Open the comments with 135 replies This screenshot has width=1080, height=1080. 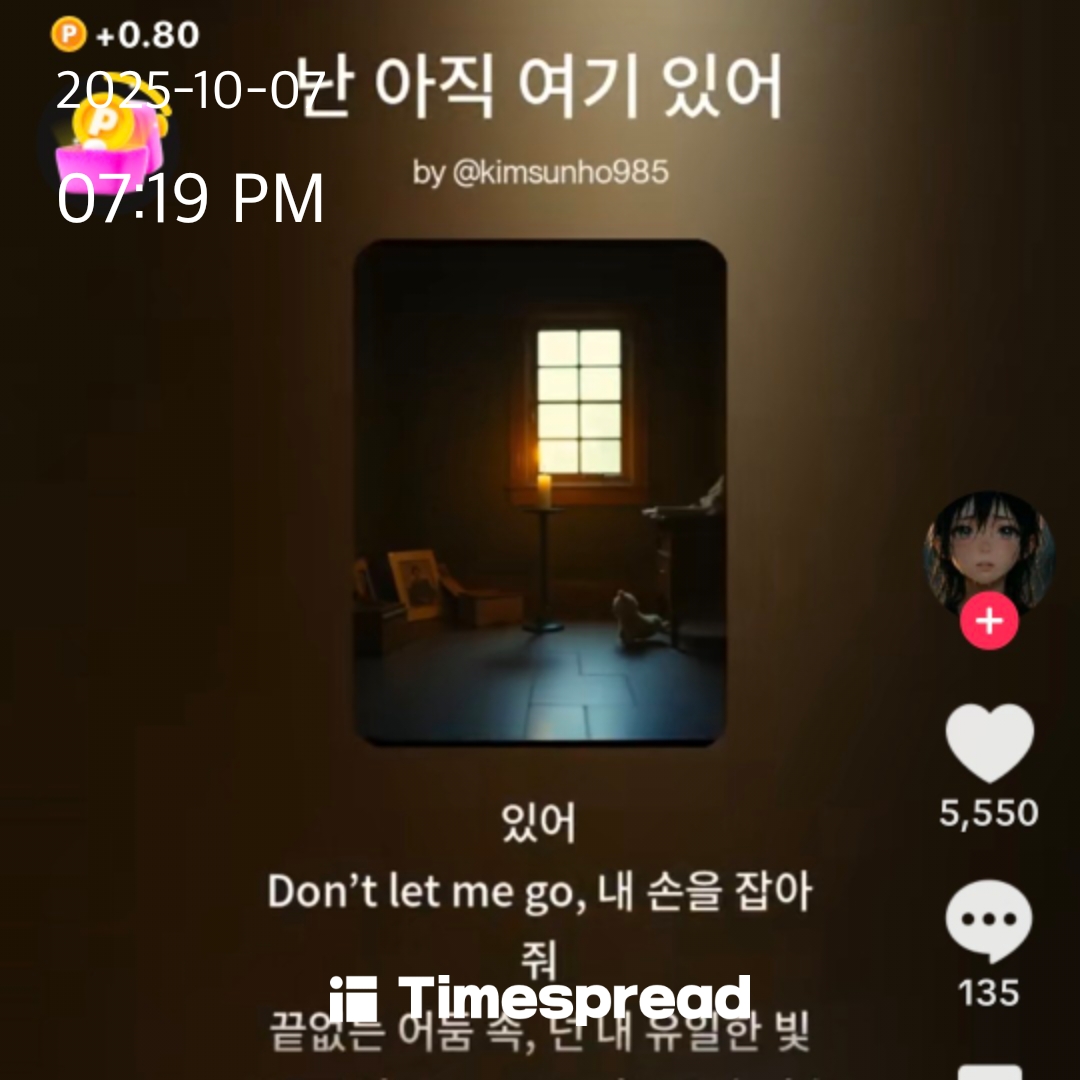pyautogui.click(x=988, y=922)
